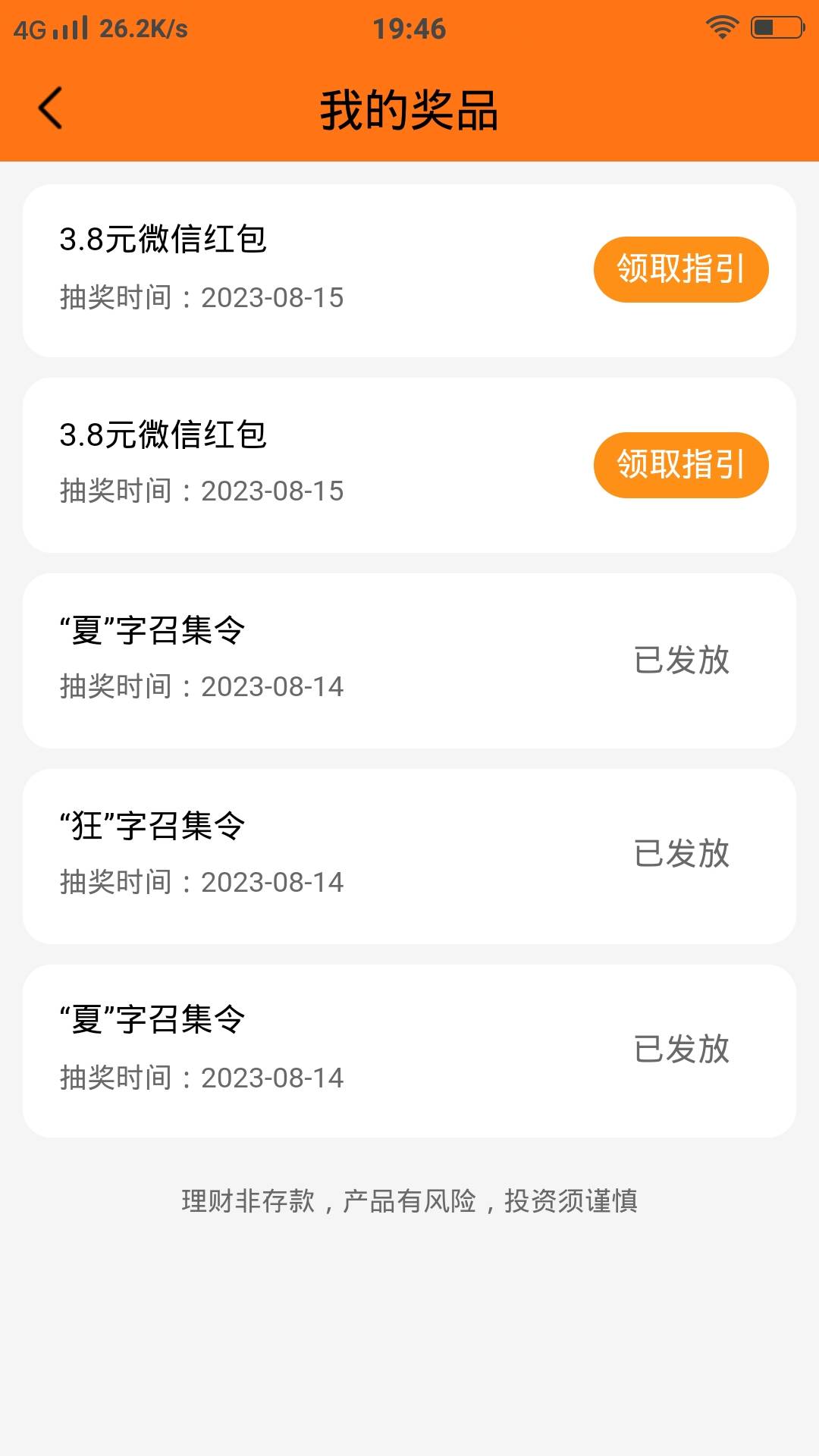Image resolution: width=819 pixels, height=1456 pixels.
Task: Open 领取指引 for the second 3.8元微信红包 prize
Action: [x=680, y=465]
